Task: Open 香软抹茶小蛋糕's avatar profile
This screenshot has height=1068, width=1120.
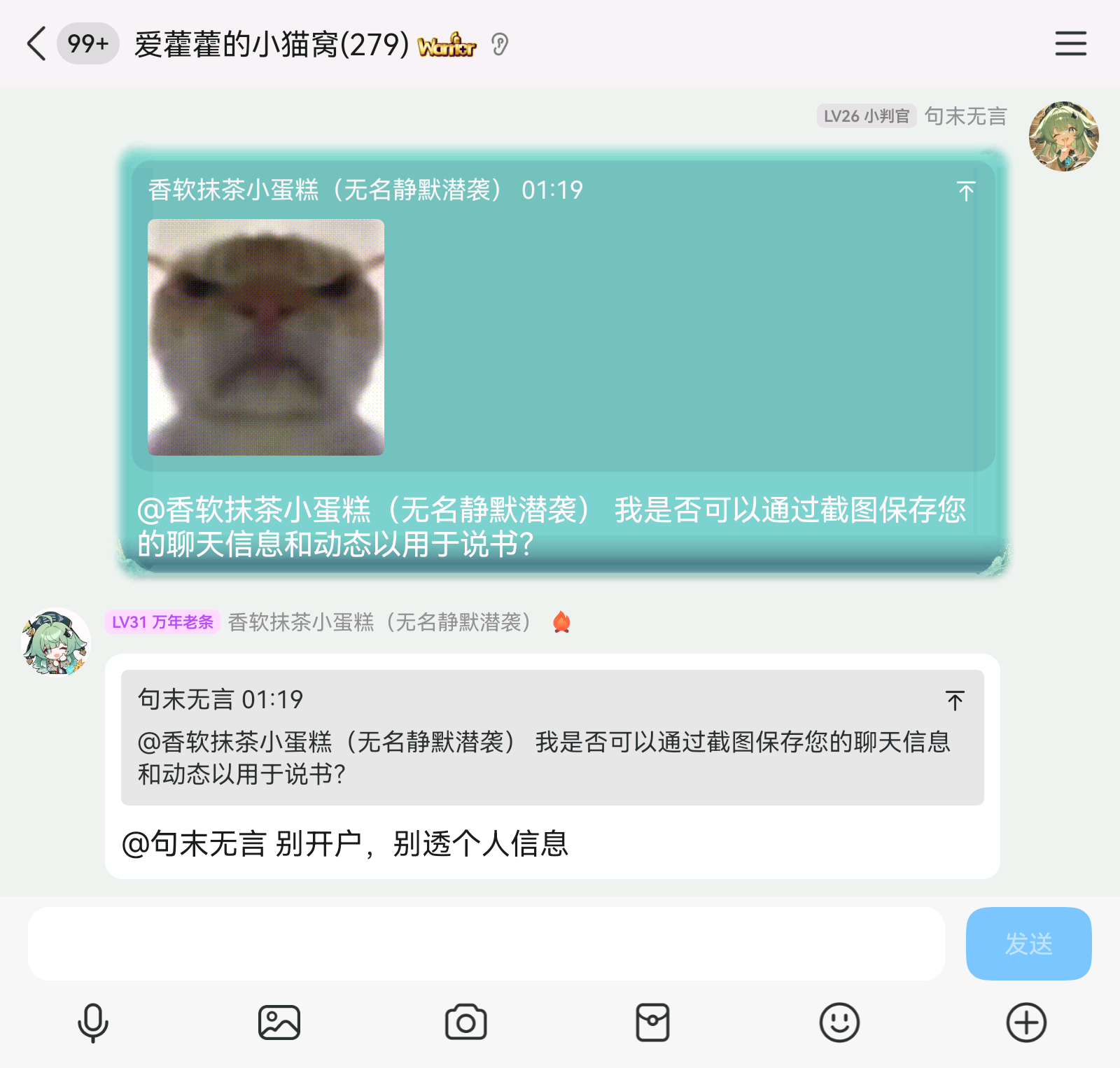Action: pyautogui.click(x=56, y=642)
